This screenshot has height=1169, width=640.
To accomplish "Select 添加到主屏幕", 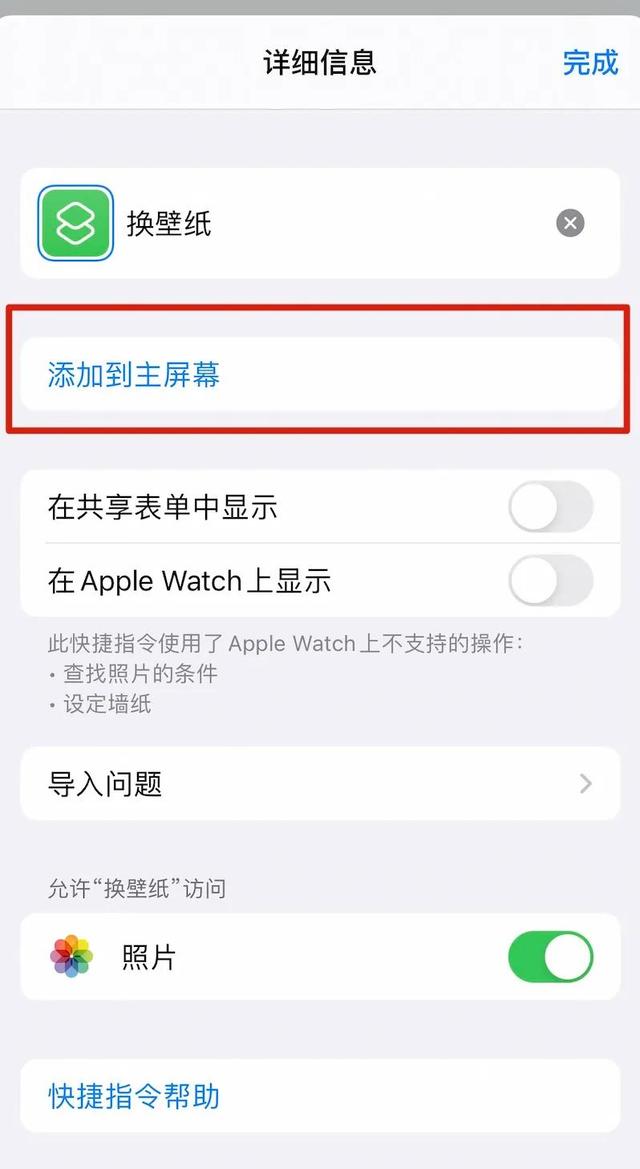I will pos(134,375).
